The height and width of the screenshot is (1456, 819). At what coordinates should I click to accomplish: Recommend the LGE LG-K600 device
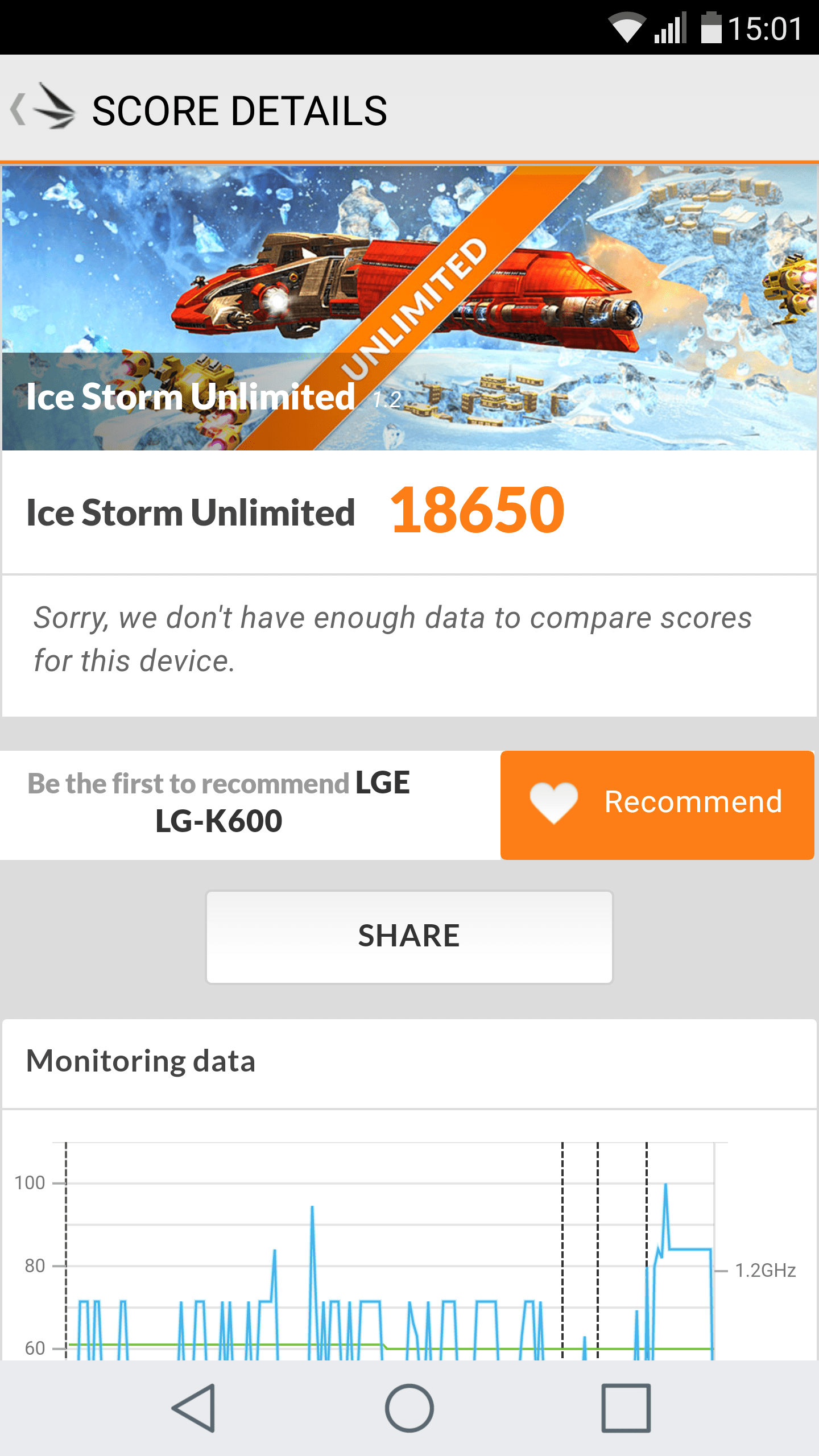(x=657, y=804)
